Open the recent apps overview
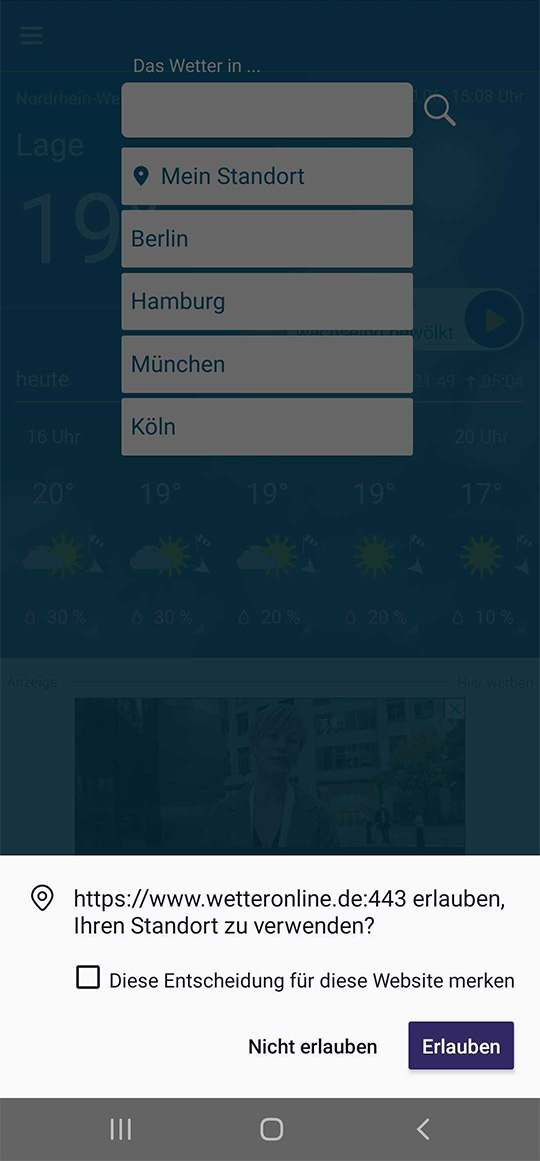Viewport: 540px width, 1161px height. [120, 1129]
